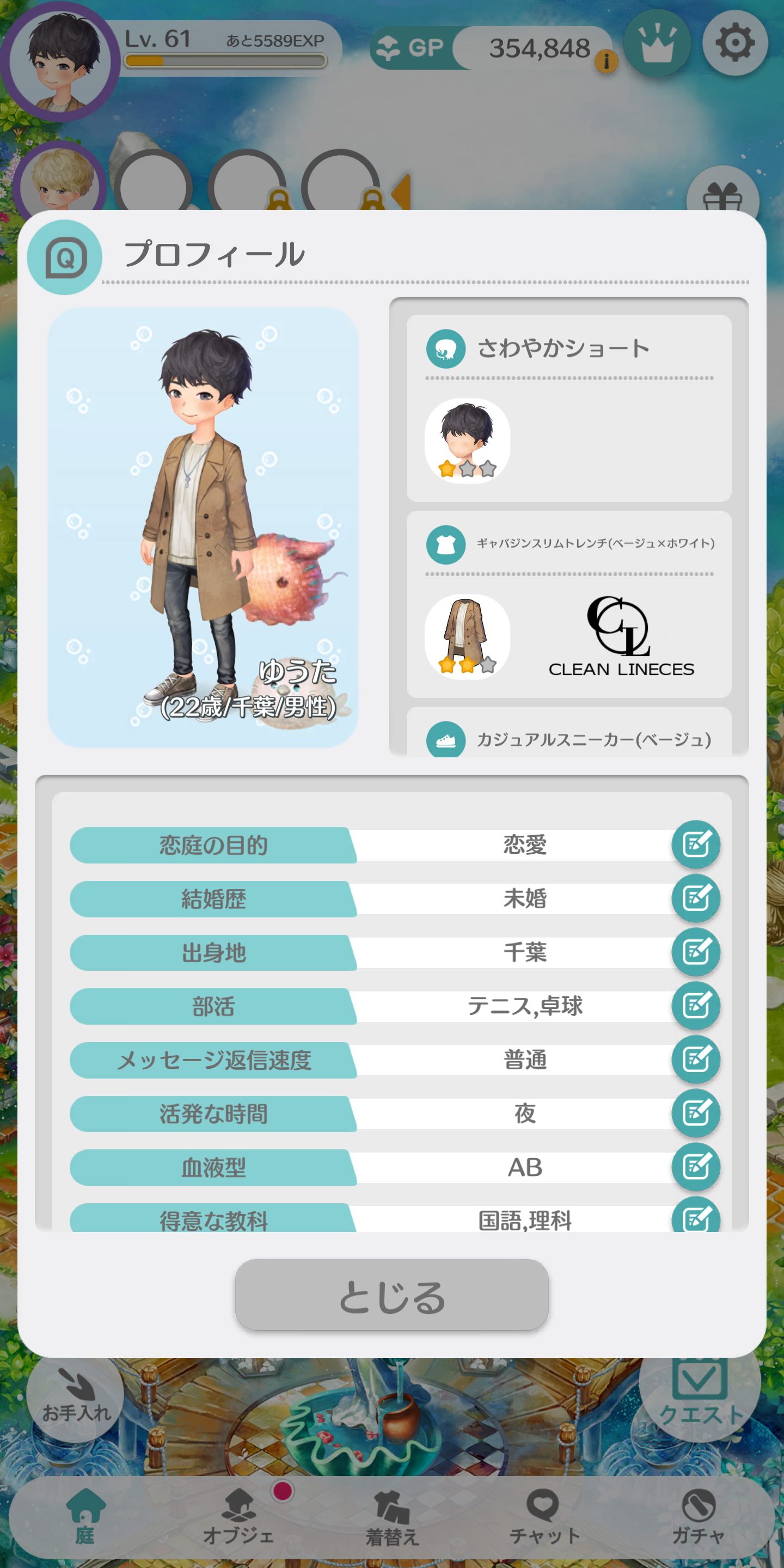The width and height of the screenshot is (784, 1568).
Task: Open the crown ranking icon
Action: click(x=657, y=43)
